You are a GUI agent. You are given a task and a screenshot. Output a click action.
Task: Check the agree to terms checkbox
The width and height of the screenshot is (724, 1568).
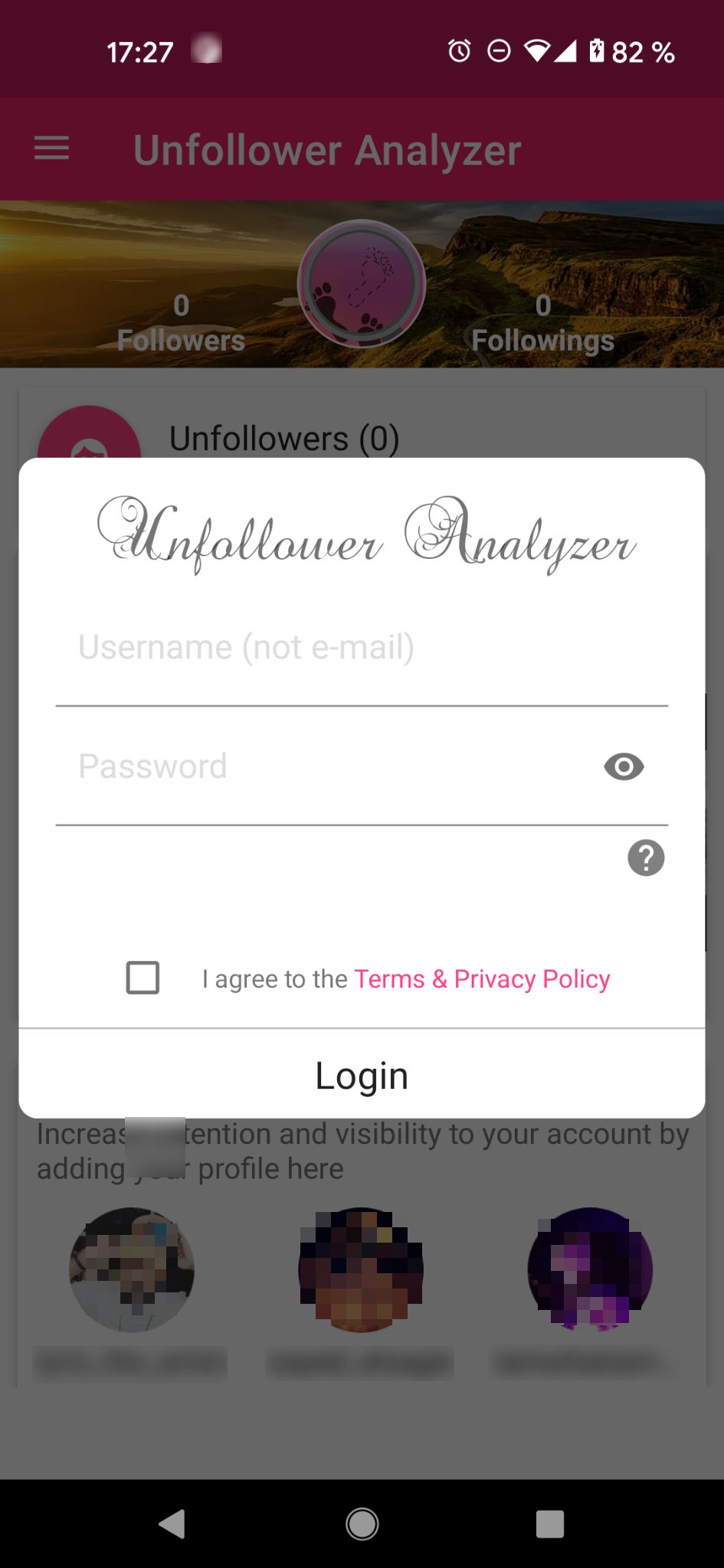pyautogui.click(x=143, y=978)
